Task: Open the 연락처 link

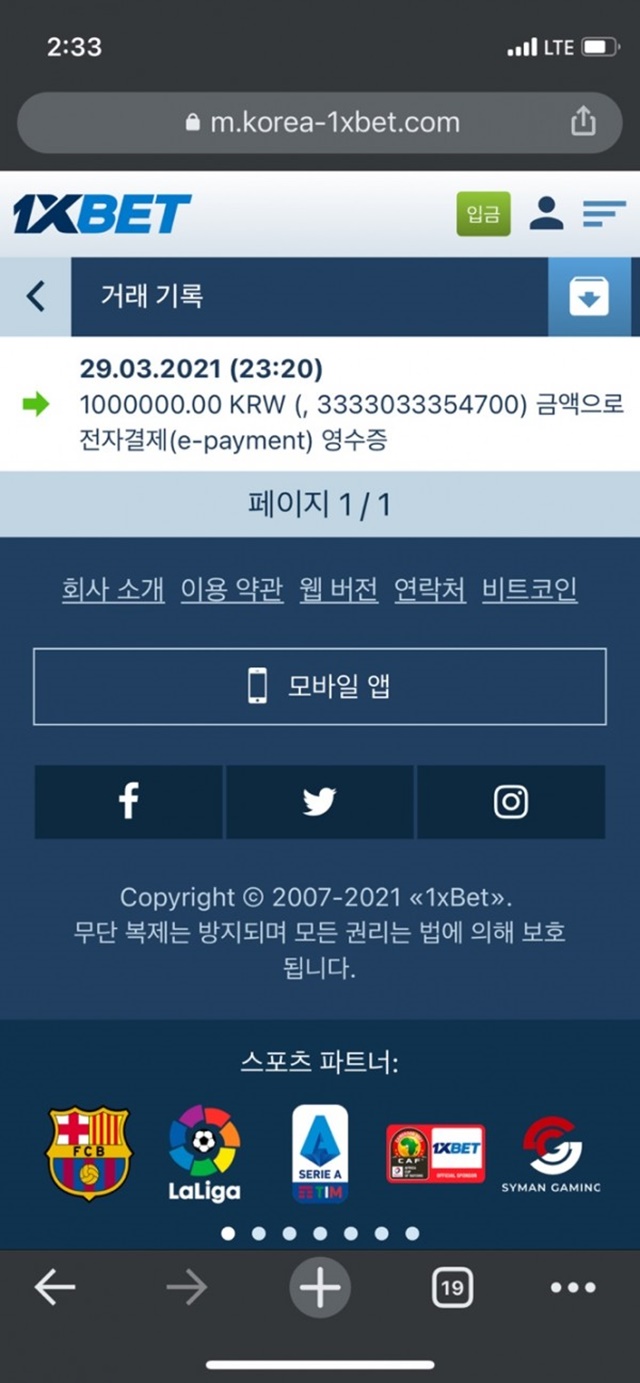Action: click(430, 590)
